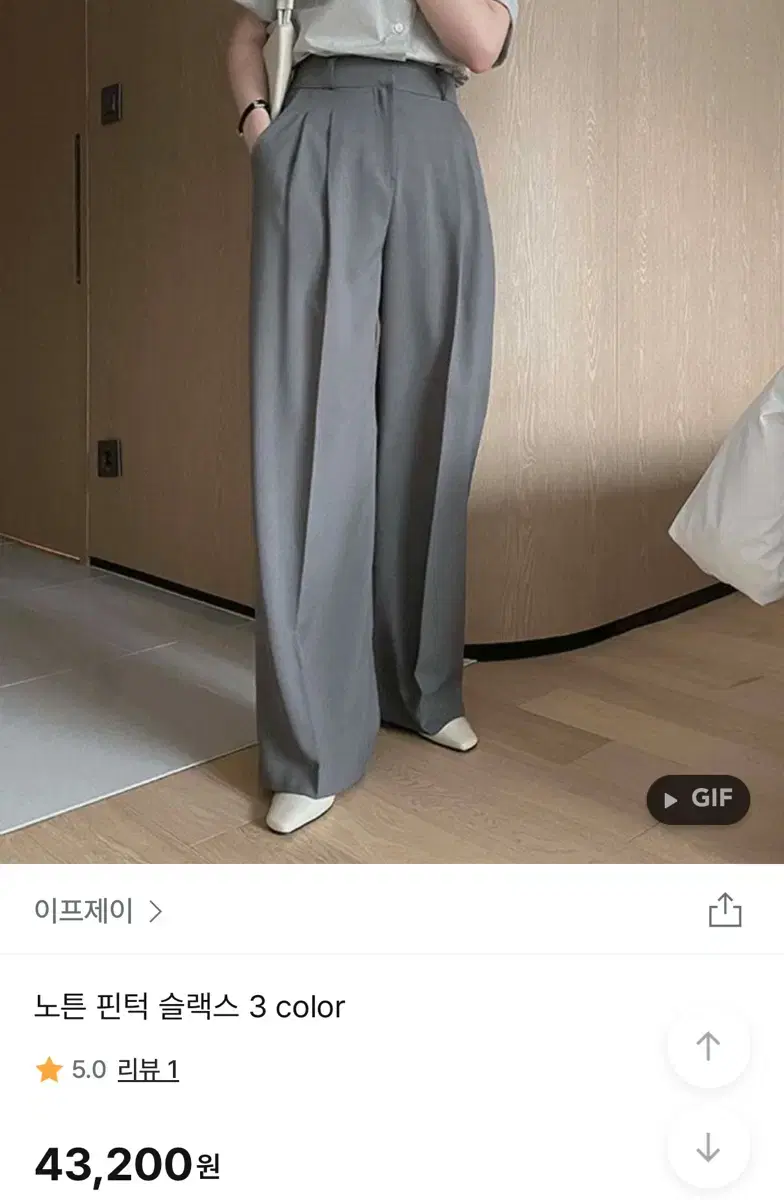The image size is (784, 1200).
Task: Play the product GIF
Action: tap(698, 799)
